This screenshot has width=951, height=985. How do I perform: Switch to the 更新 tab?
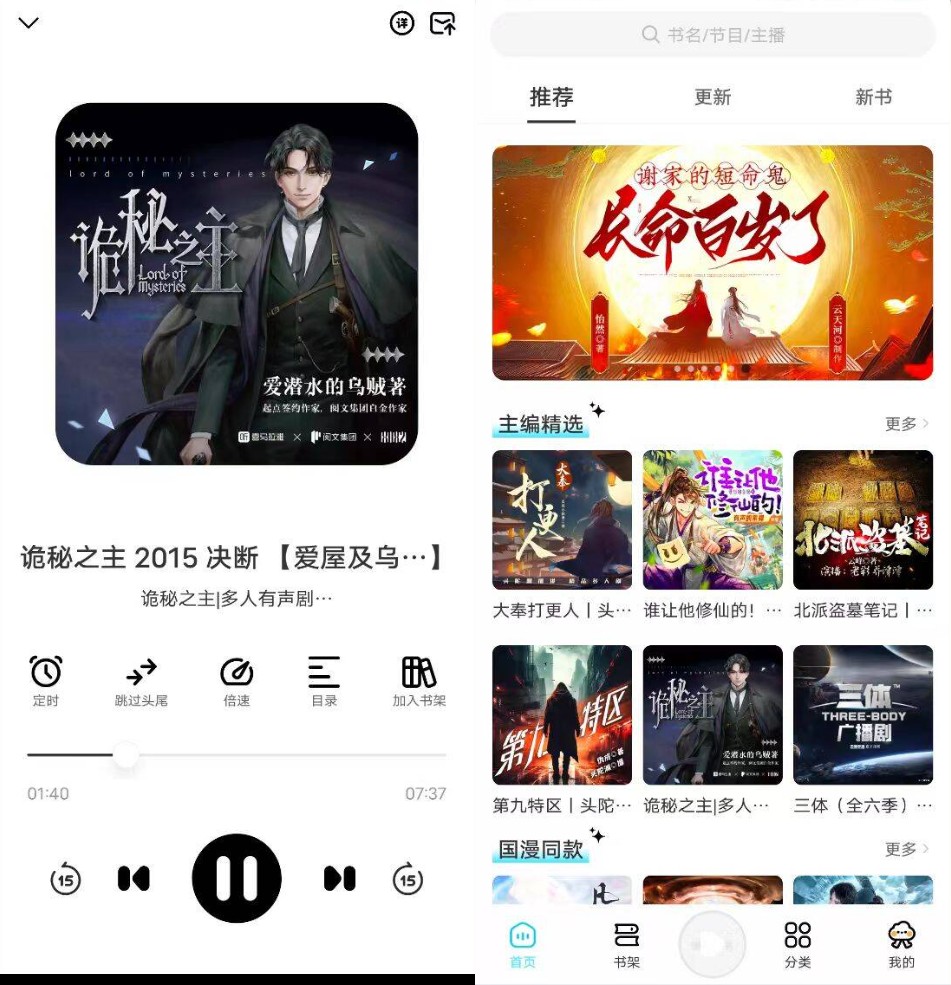point(712,96)
